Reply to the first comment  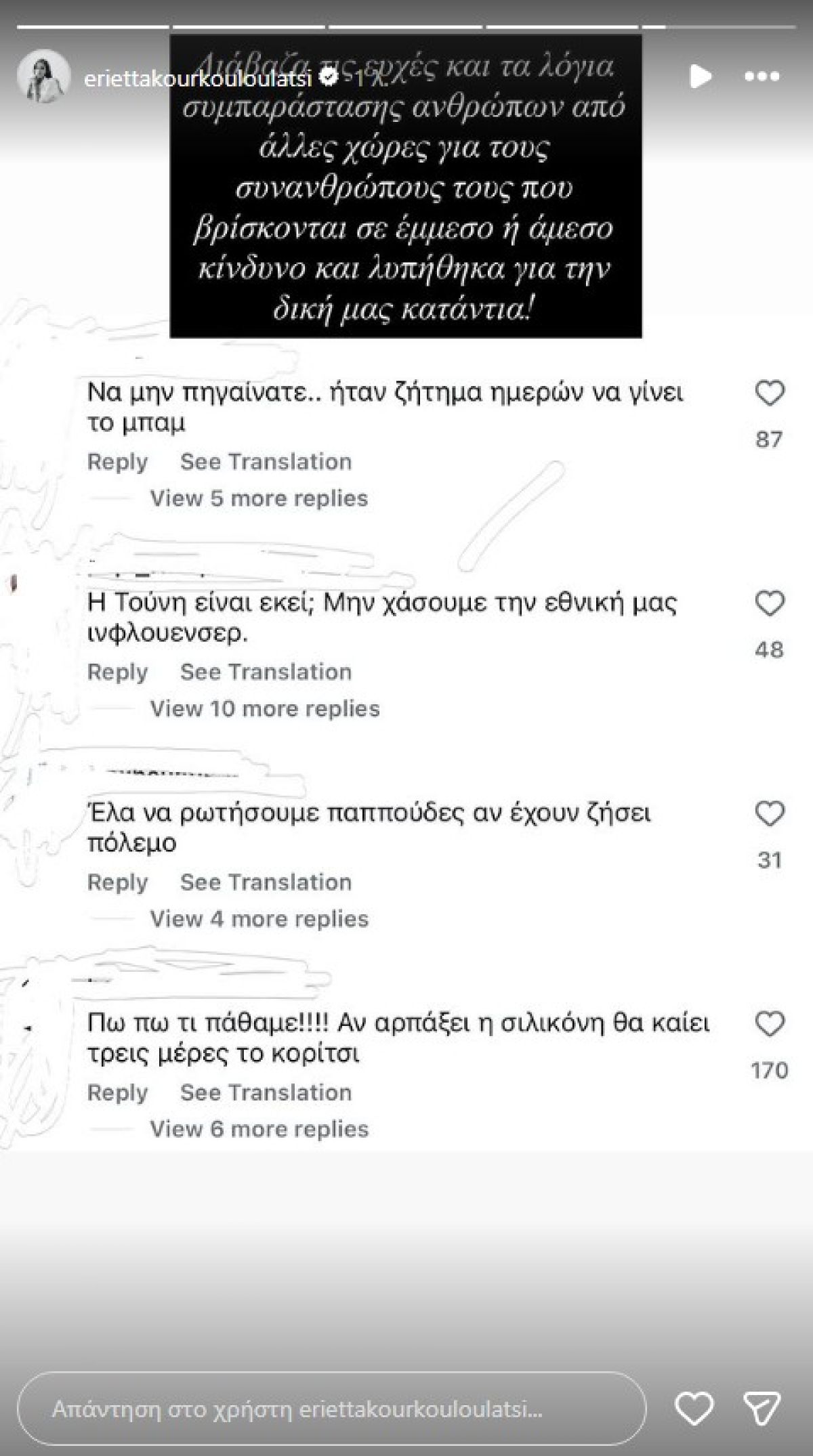click(119, 462)
